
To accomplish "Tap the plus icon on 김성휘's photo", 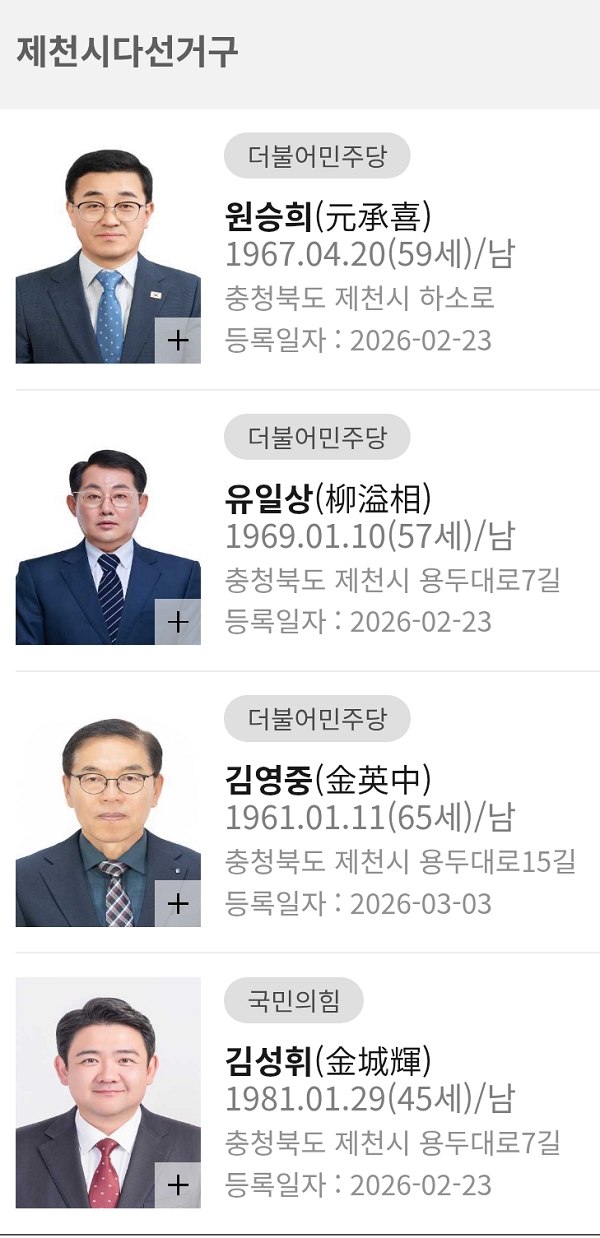I will click(178, 1185).
